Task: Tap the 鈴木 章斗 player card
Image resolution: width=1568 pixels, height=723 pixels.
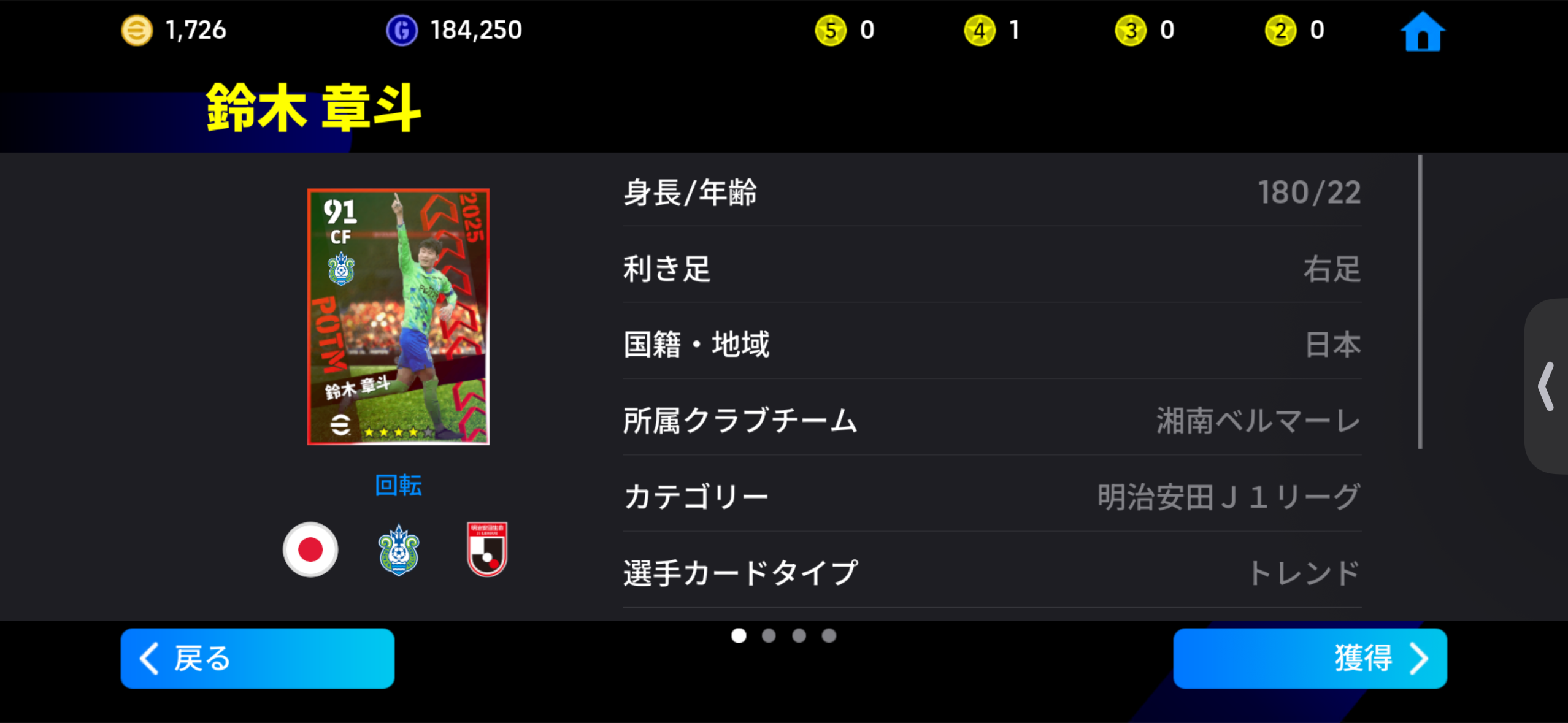Action: (398, 316)
